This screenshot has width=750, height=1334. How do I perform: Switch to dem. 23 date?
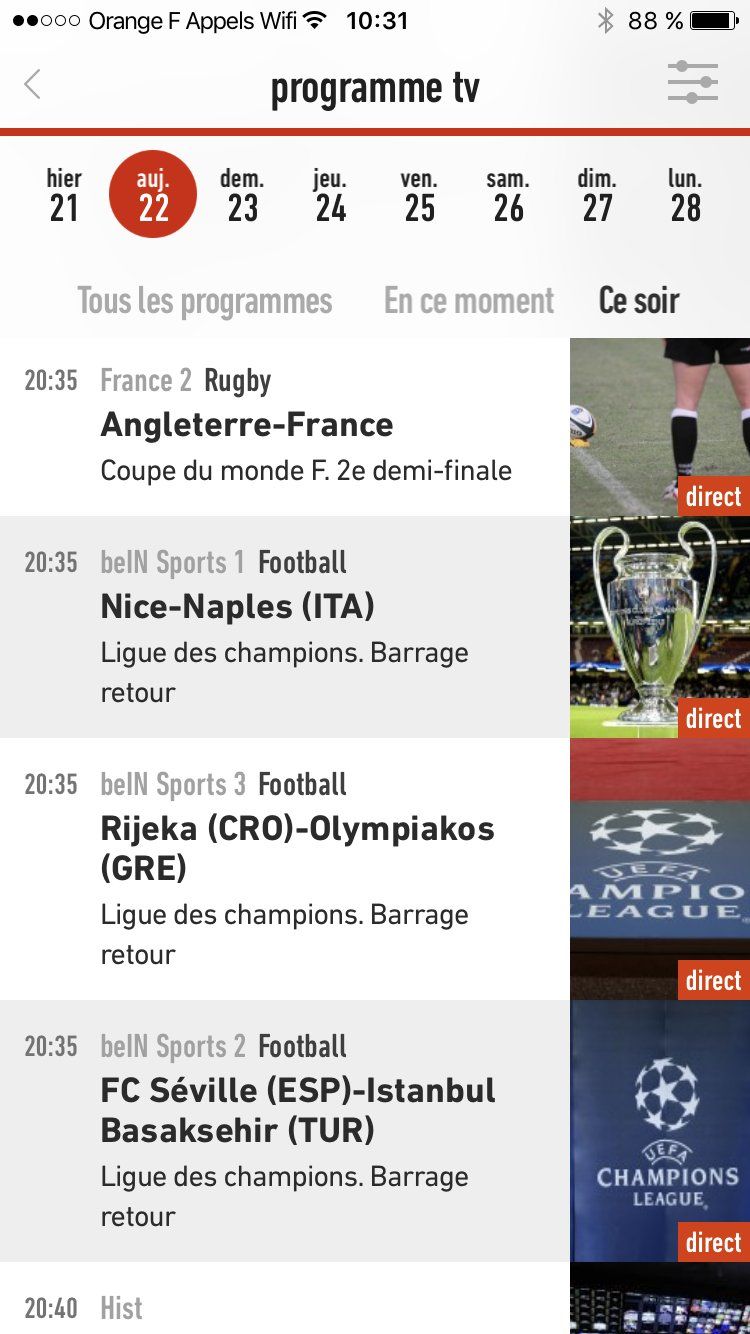tap(242, 195)
